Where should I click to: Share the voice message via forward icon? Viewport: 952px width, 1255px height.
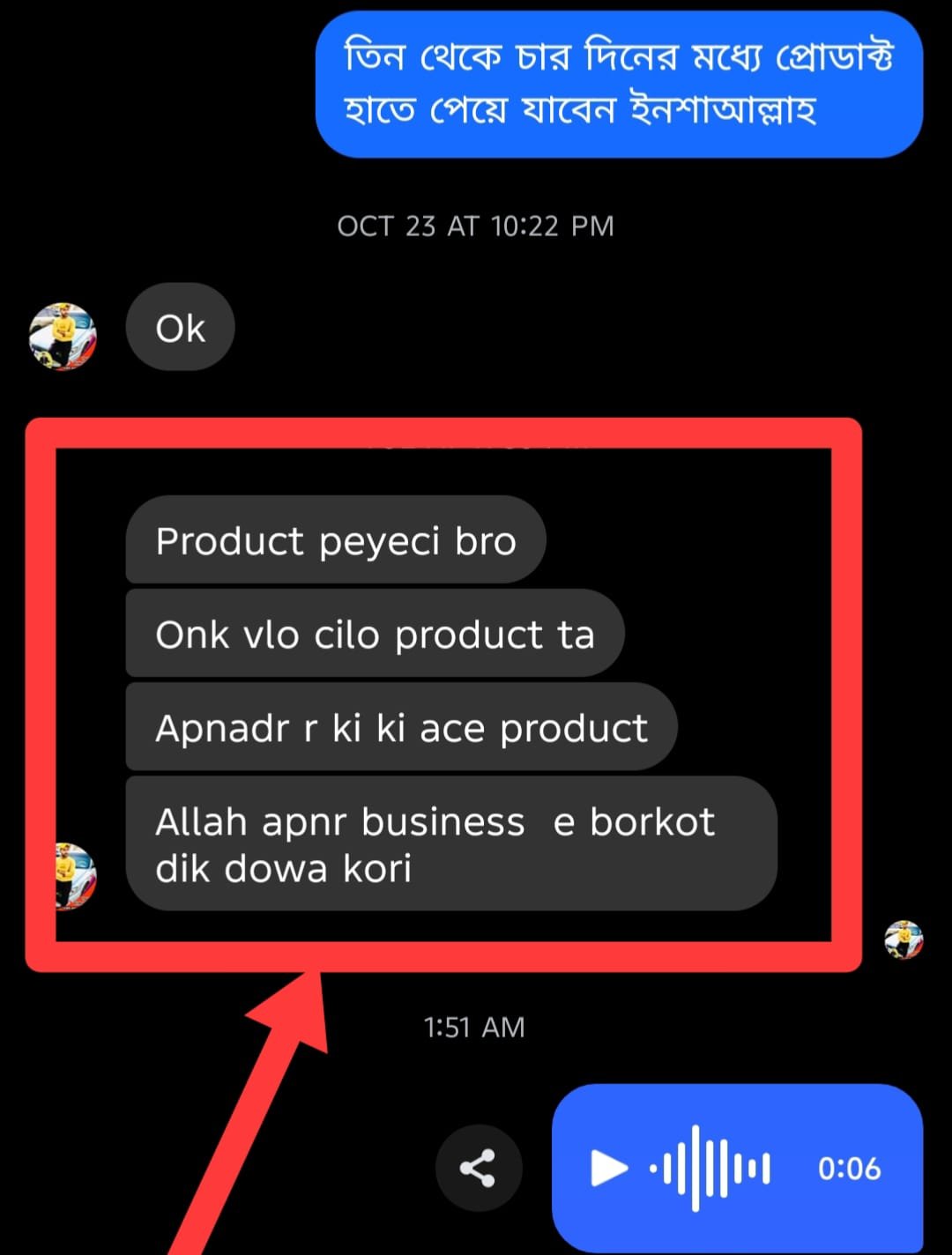pos(478,1169)
